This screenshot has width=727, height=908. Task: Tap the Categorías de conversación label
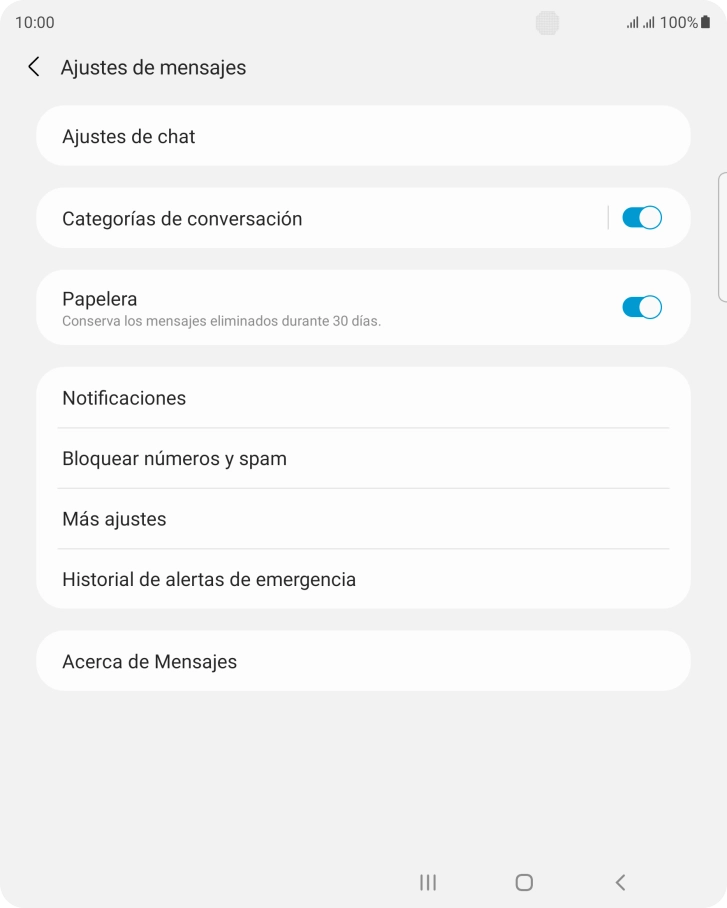[182, 217]
